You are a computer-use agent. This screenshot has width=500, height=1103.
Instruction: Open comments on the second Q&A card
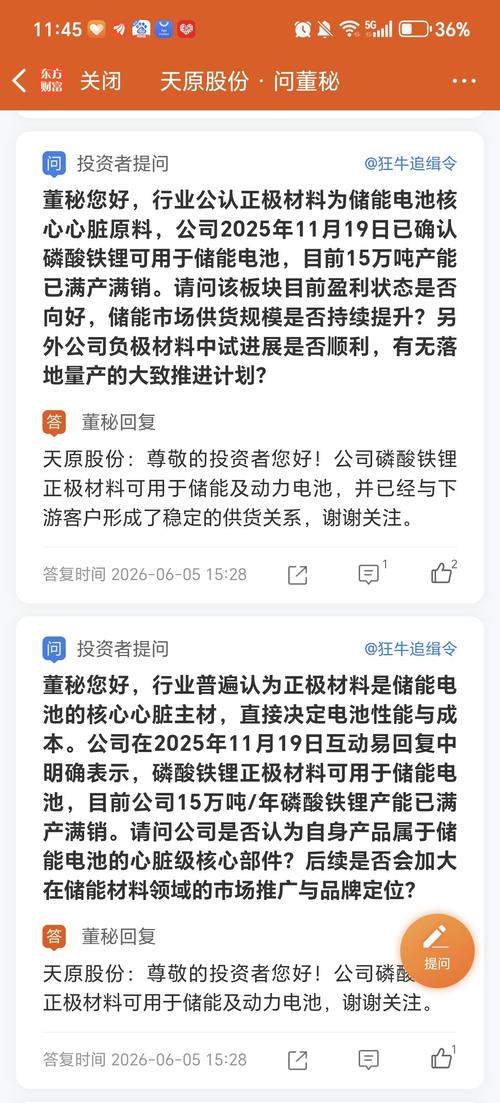(368, 1060)
